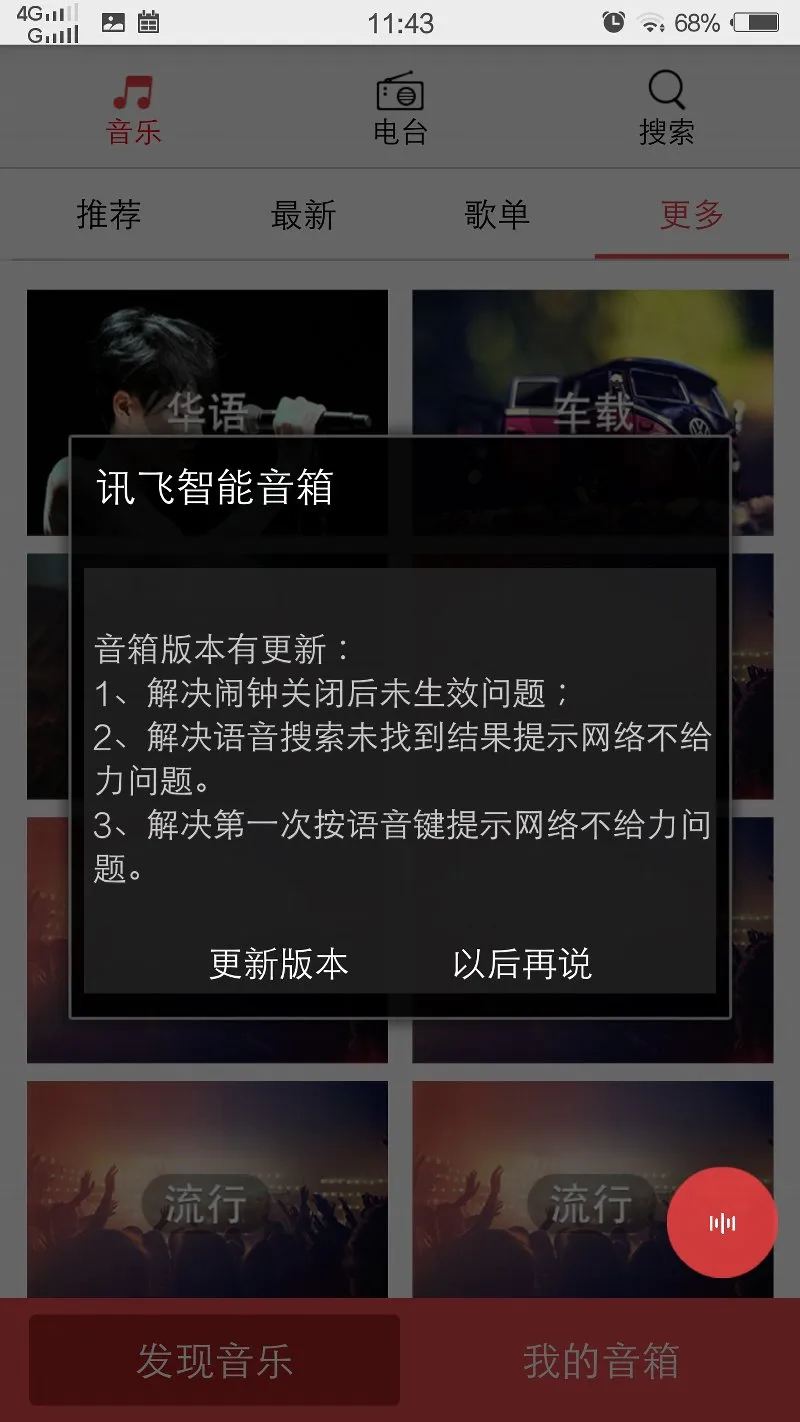
Task: Tap 更新版本 to update the speaker
Action: tap(278, 964)
